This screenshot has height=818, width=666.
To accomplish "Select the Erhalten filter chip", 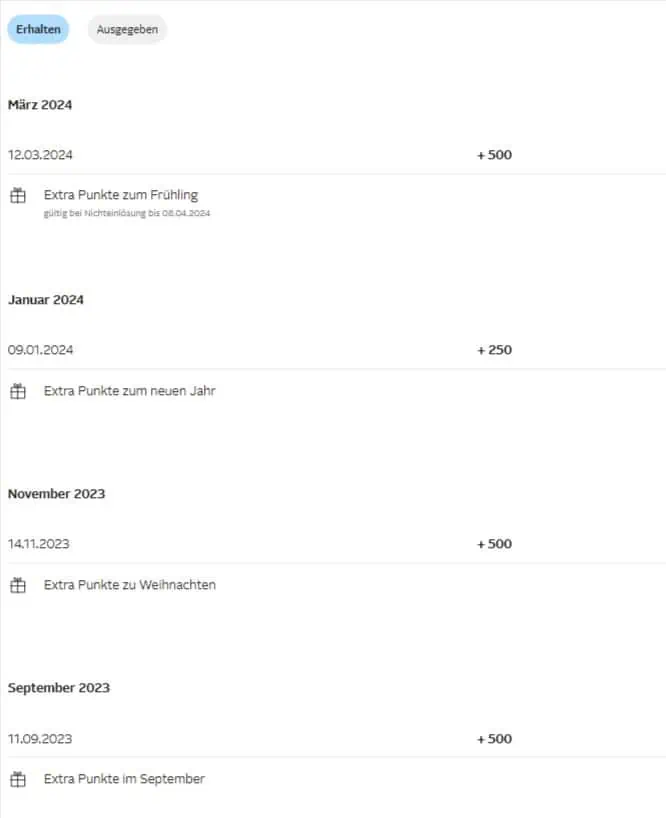I will (38, 30).
